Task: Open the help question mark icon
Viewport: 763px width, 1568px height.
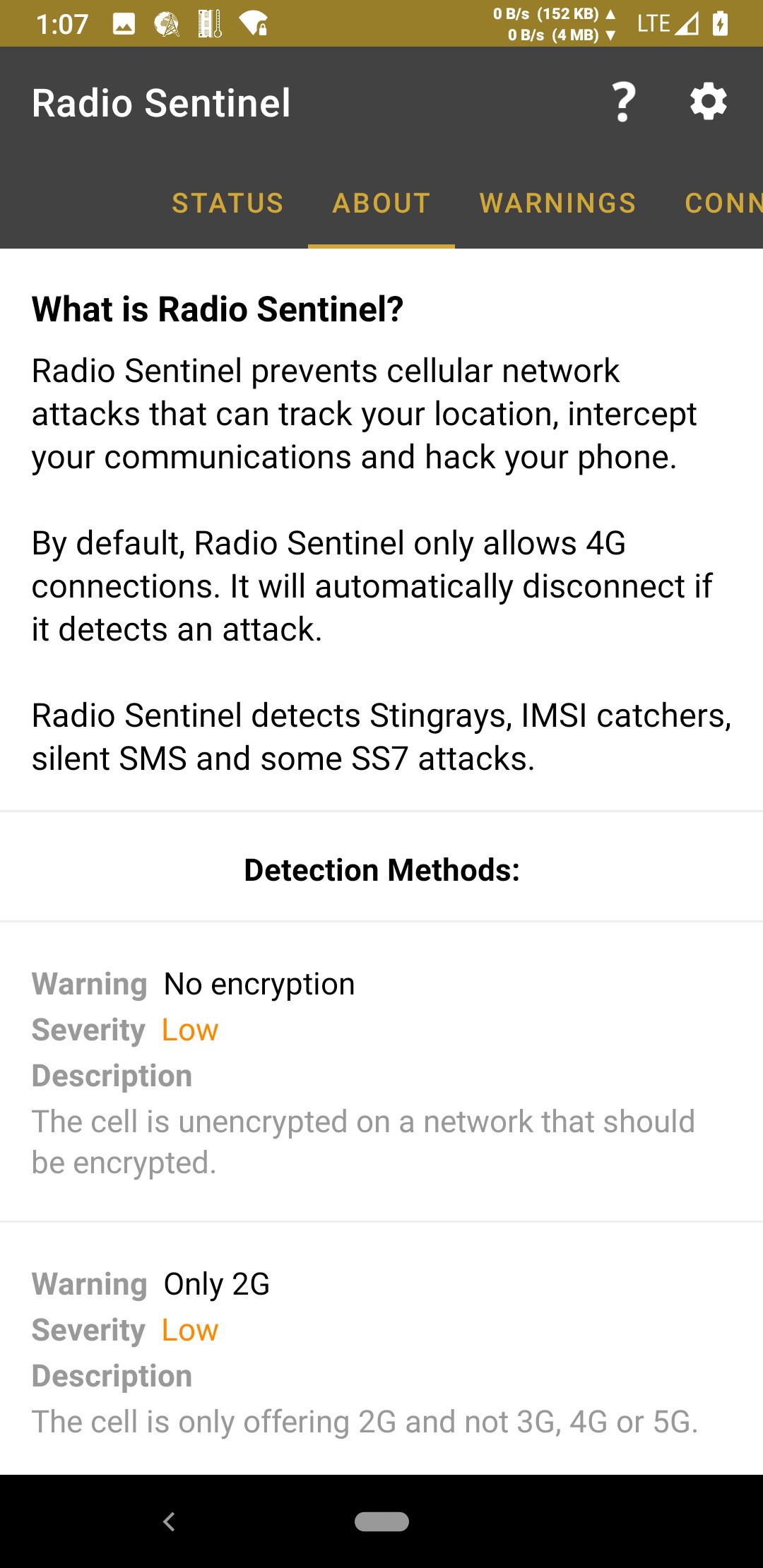Action: (623, 102)
